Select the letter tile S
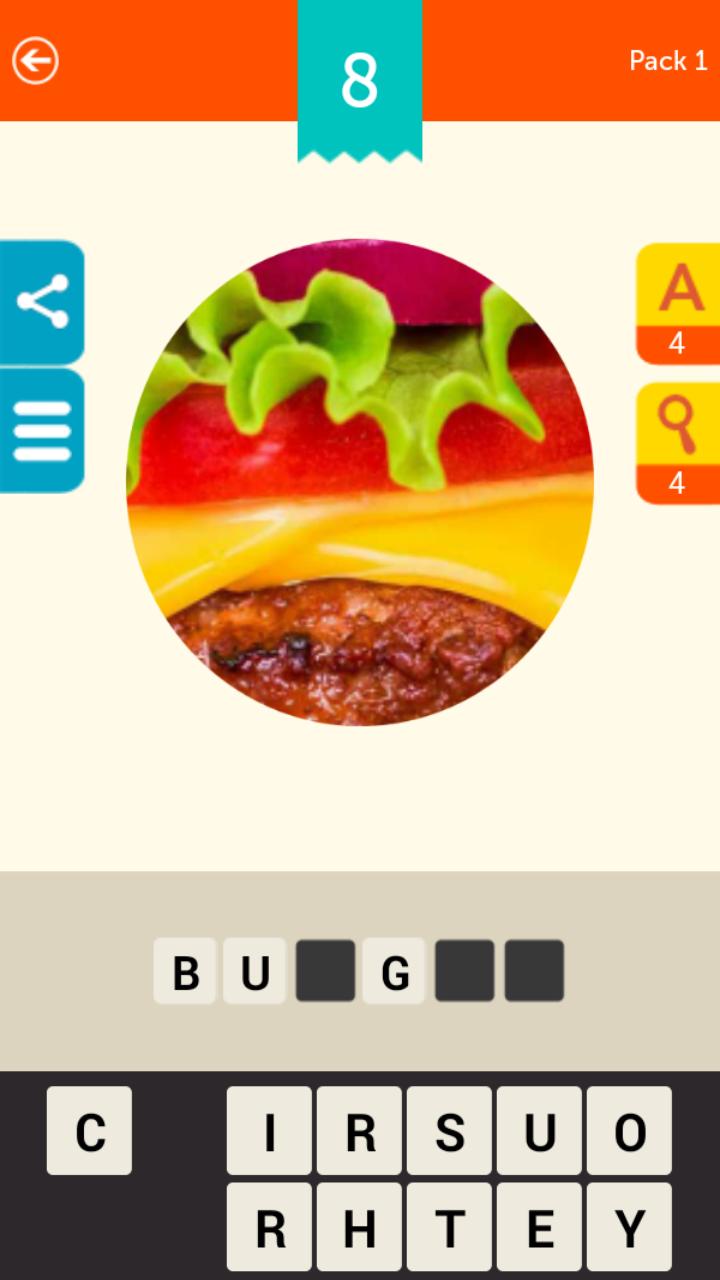 tap(449, 1131)
